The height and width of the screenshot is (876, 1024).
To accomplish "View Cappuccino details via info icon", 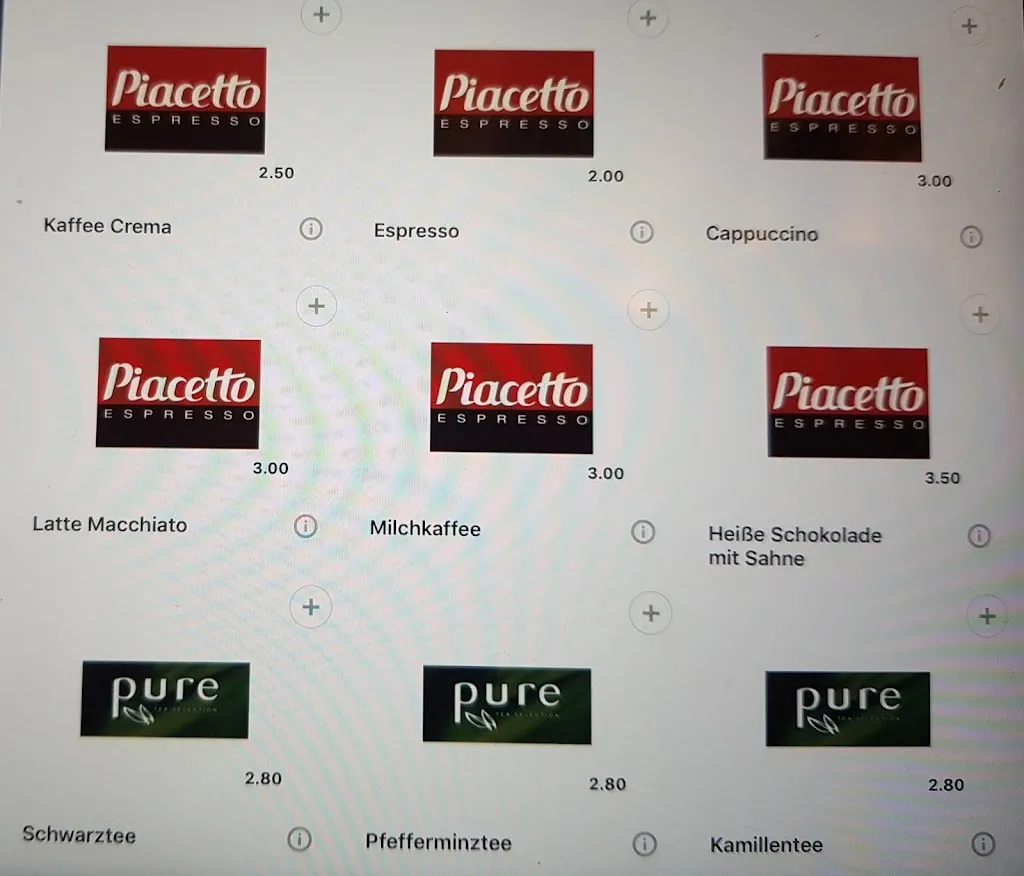I will point(971,237).
